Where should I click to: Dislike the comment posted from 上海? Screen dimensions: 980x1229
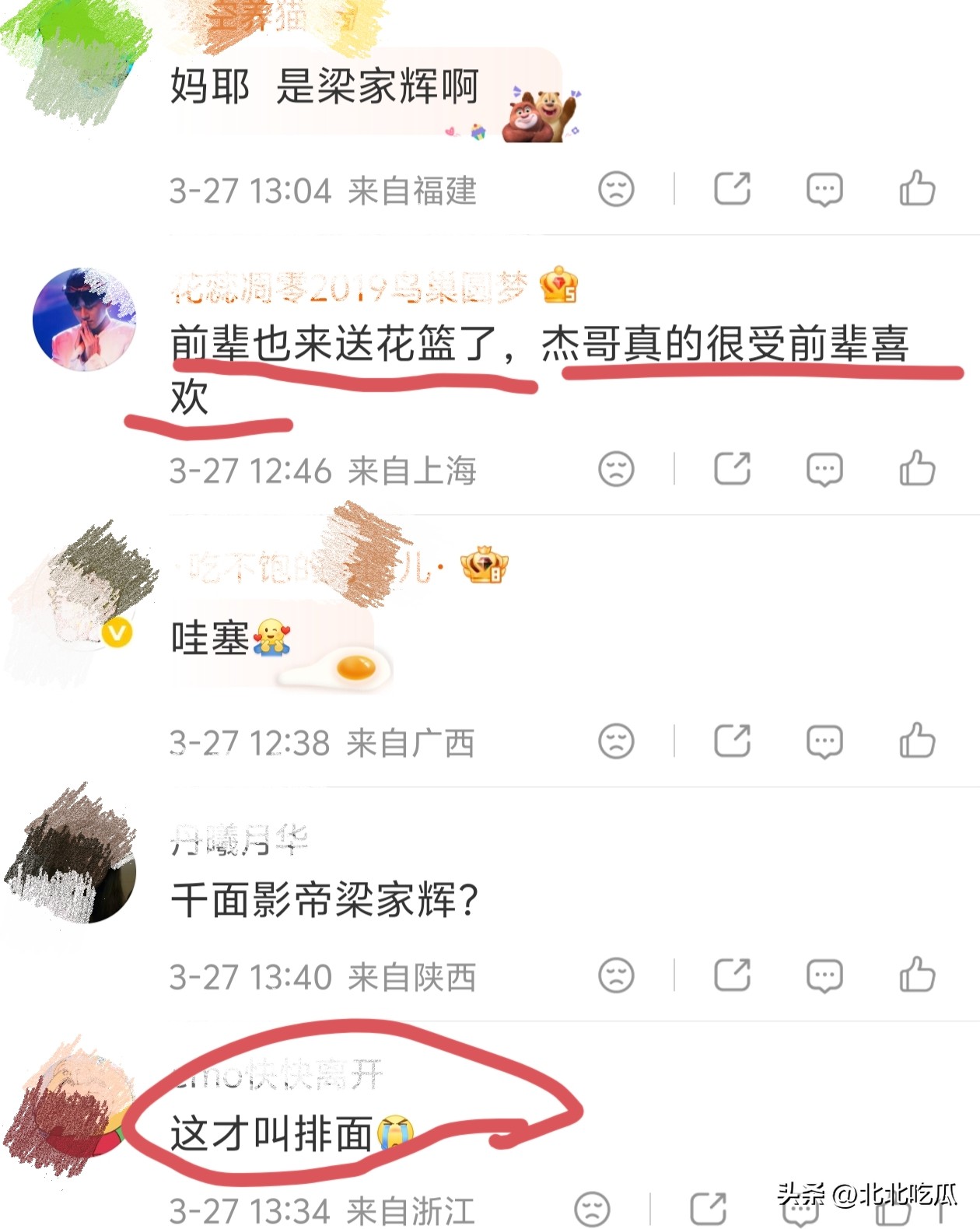(x=616, y=469)
